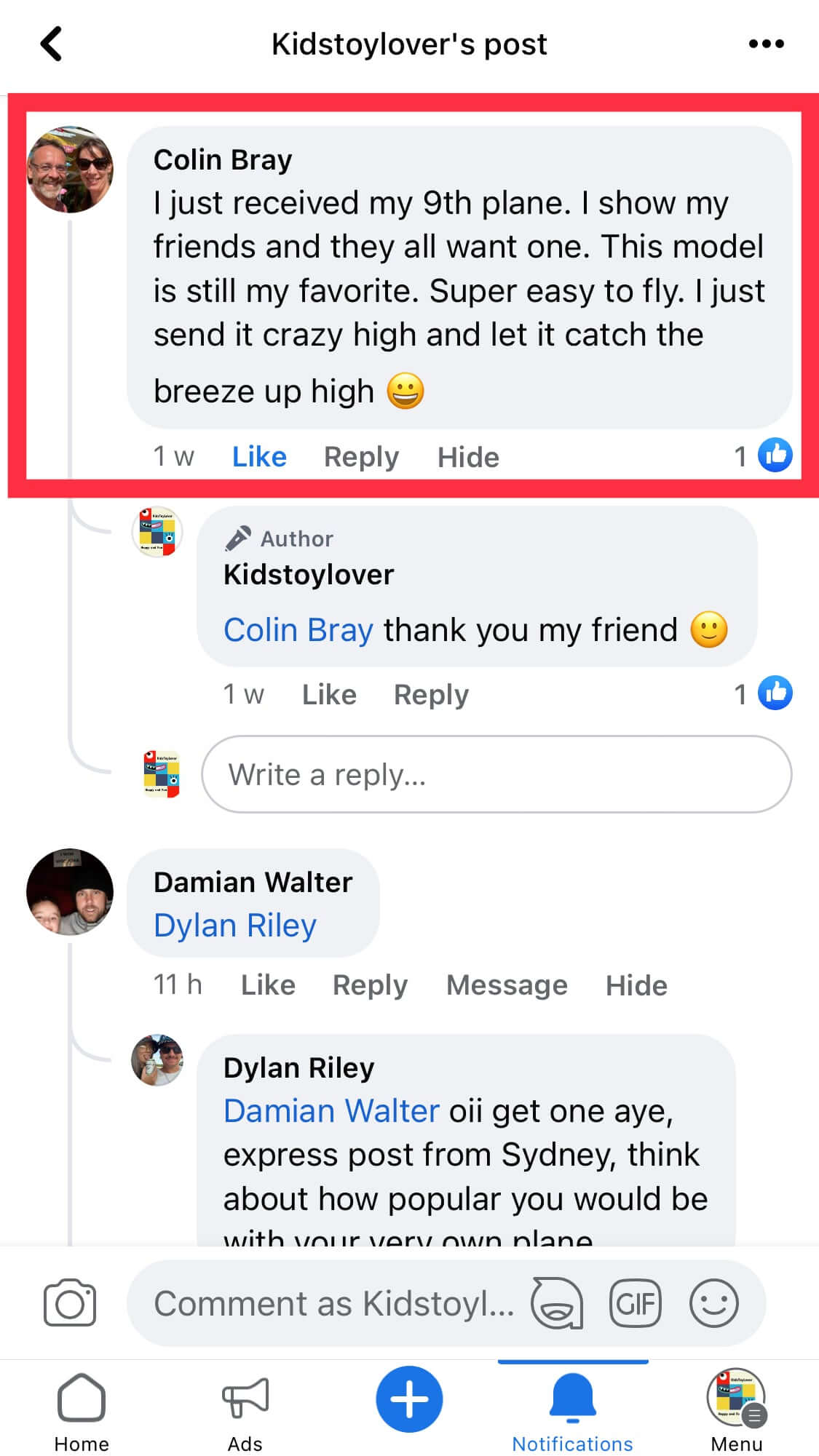Viewport: 819px width, 1456px height.
Task: Reply to Kidstoylover's thank you comment
Action: (431, 694)
